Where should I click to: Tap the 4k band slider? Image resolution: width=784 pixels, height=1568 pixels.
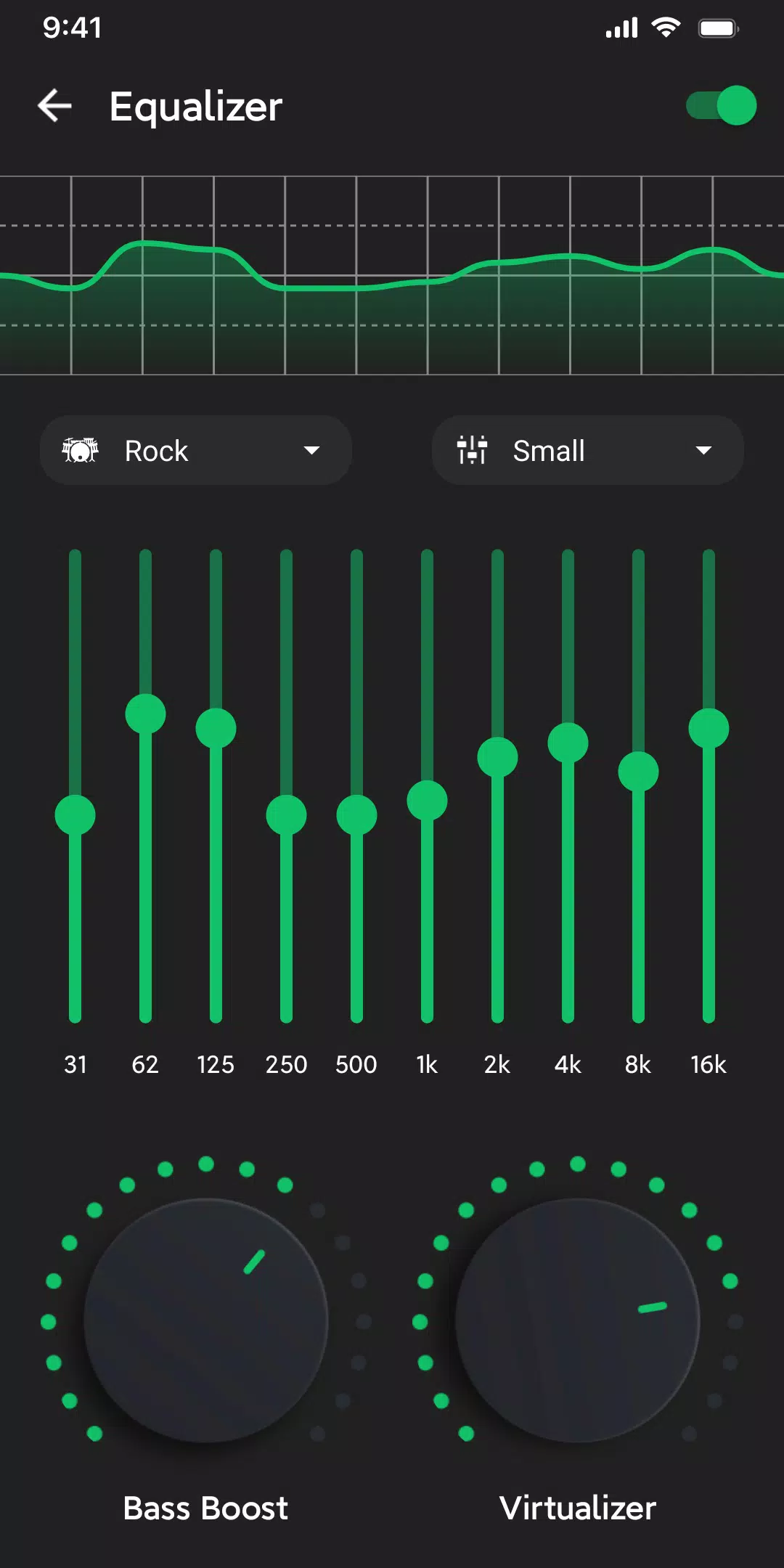coord(568,786)
